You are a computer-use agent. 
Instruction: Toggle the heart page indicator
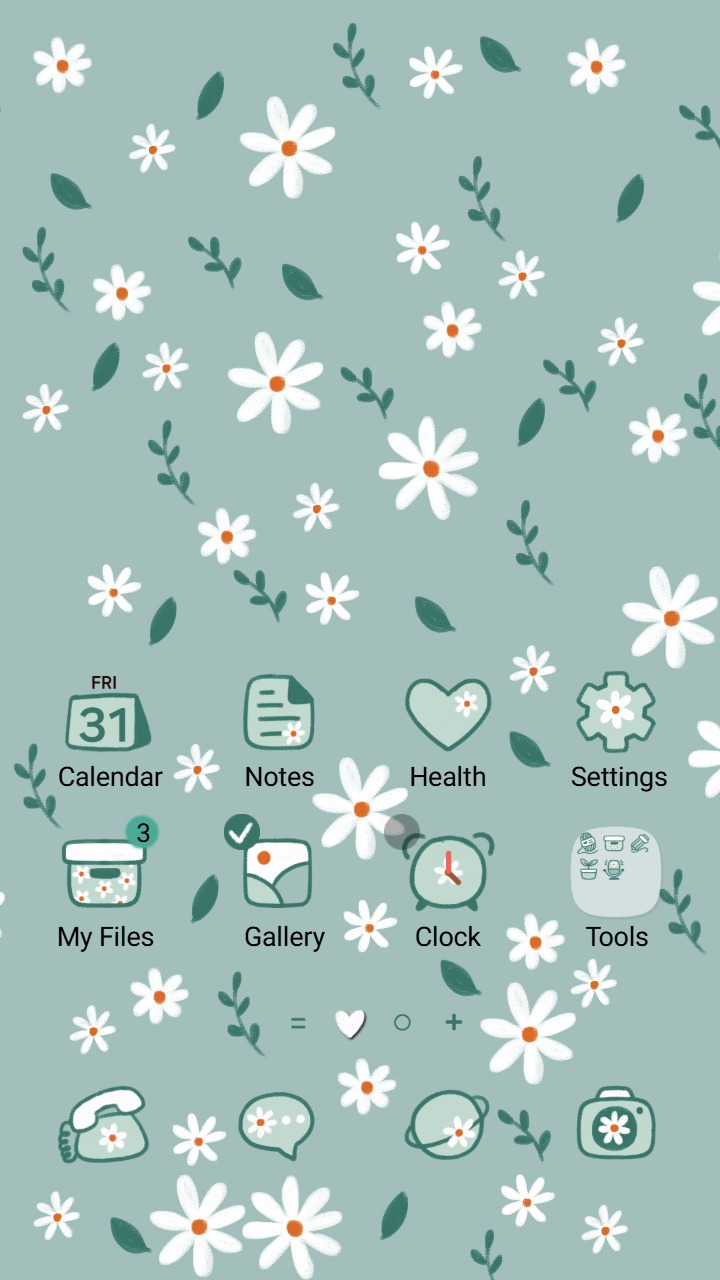point(348,1022)
